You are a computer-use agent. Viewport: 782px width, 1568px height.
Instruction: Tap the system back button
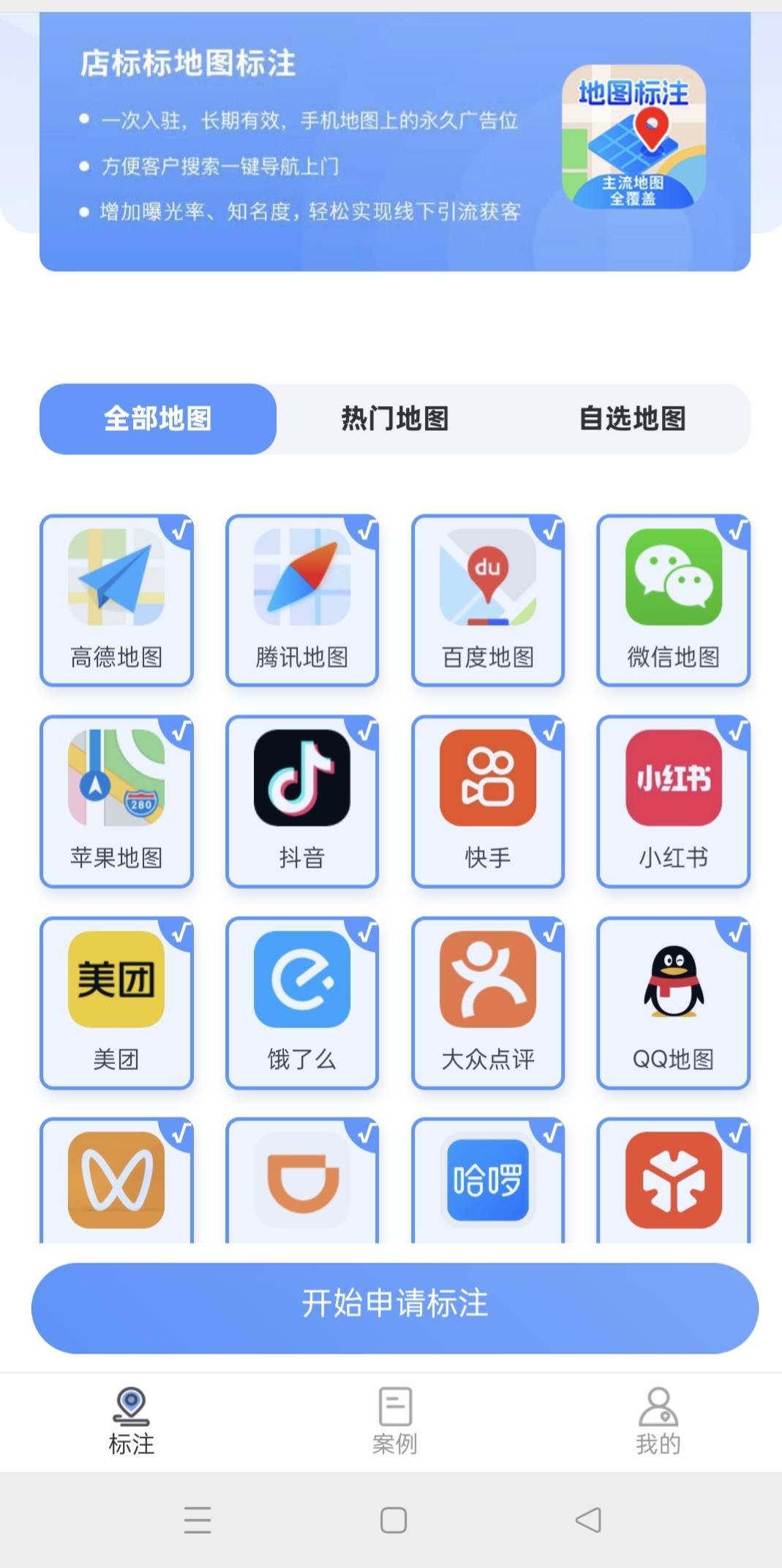(588, 1520)
